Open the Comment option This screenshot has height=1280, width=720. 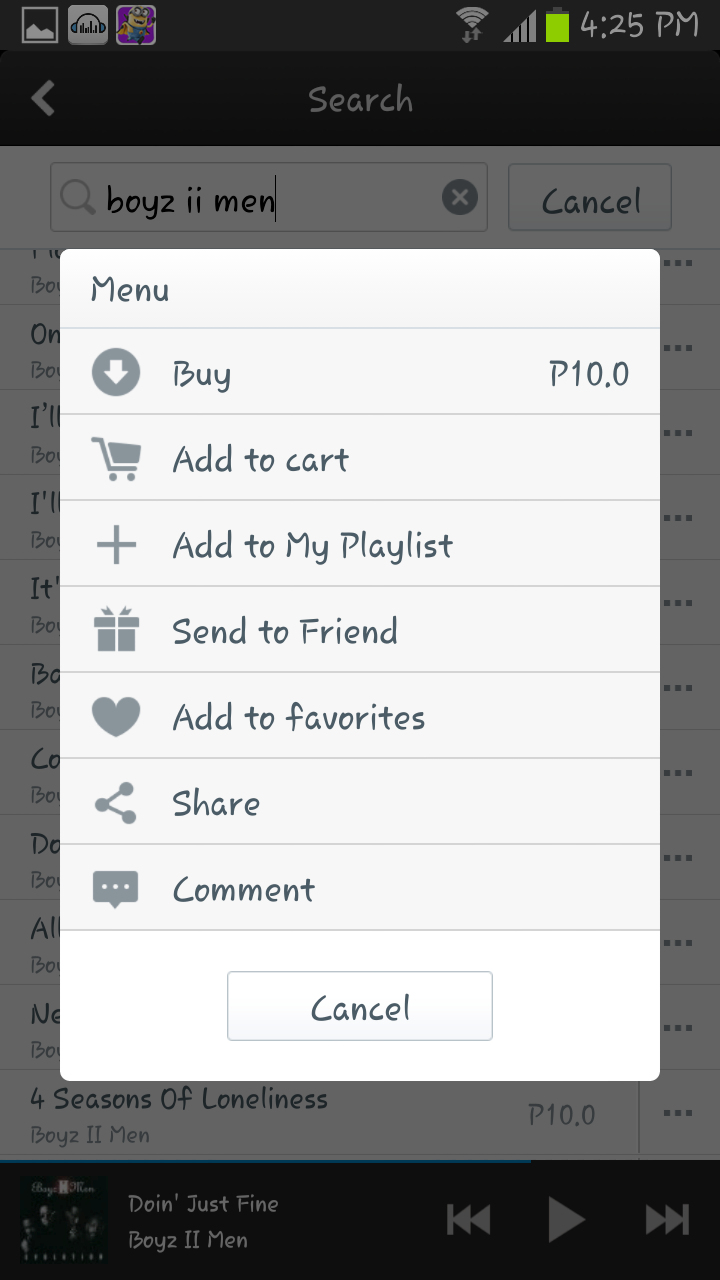(x=360, y=889)
